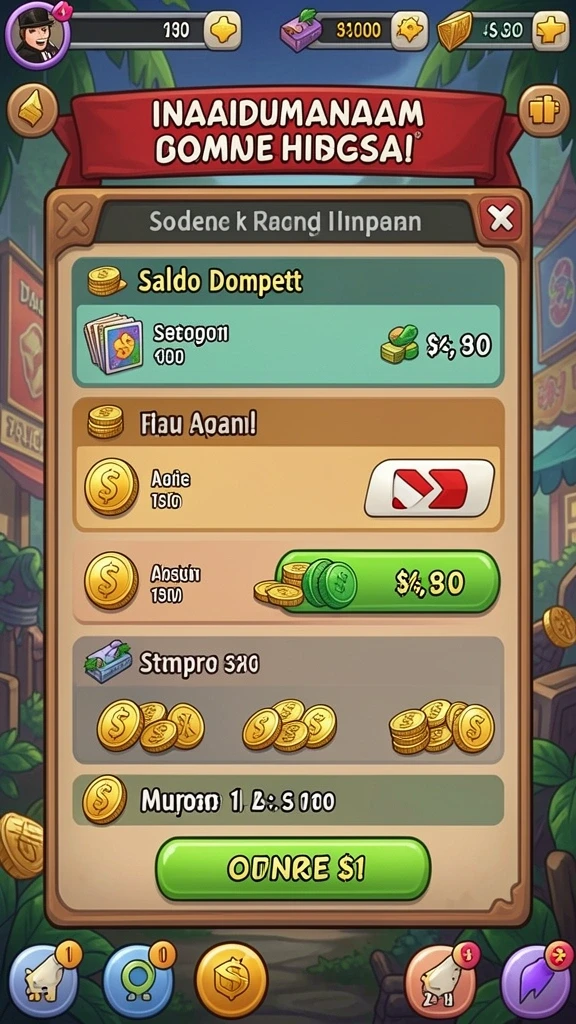Open the player avatar profile

36,31
